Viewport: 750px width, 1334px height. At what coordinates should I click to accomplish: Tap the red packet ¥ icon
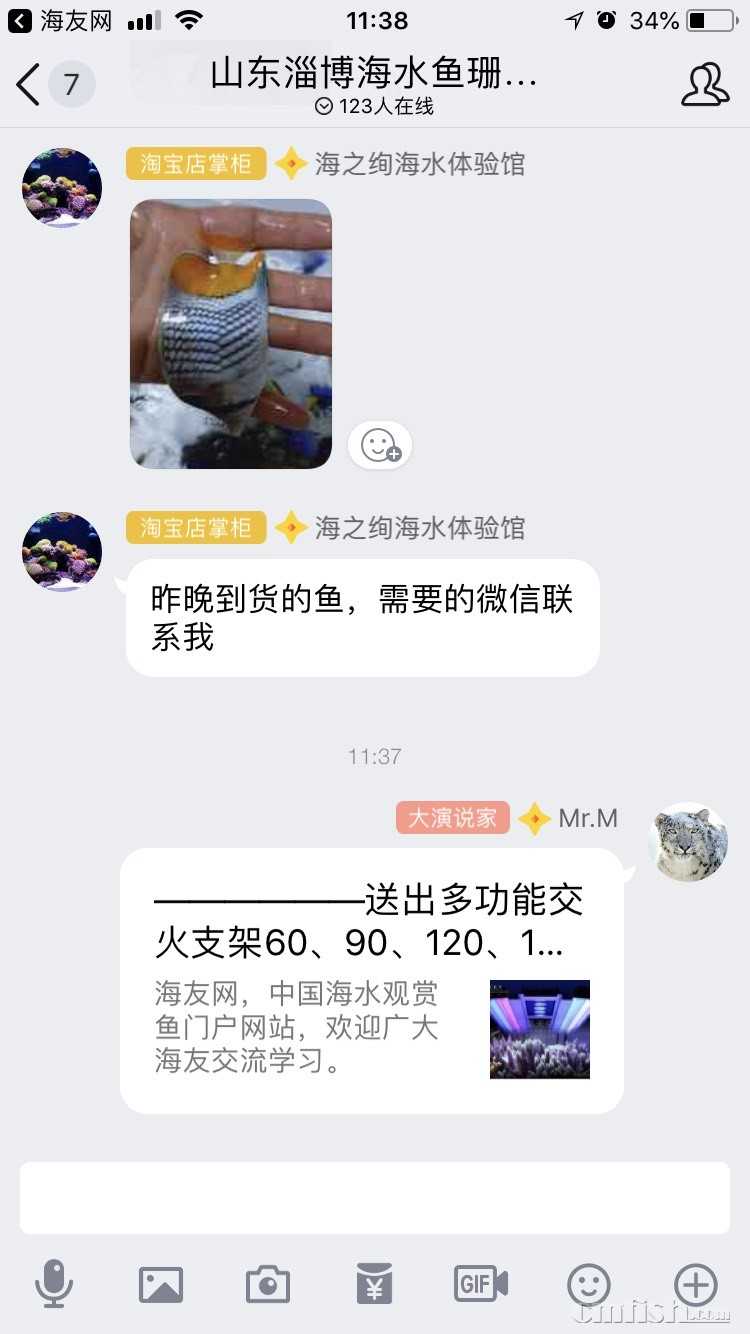tap(374, 1287)
